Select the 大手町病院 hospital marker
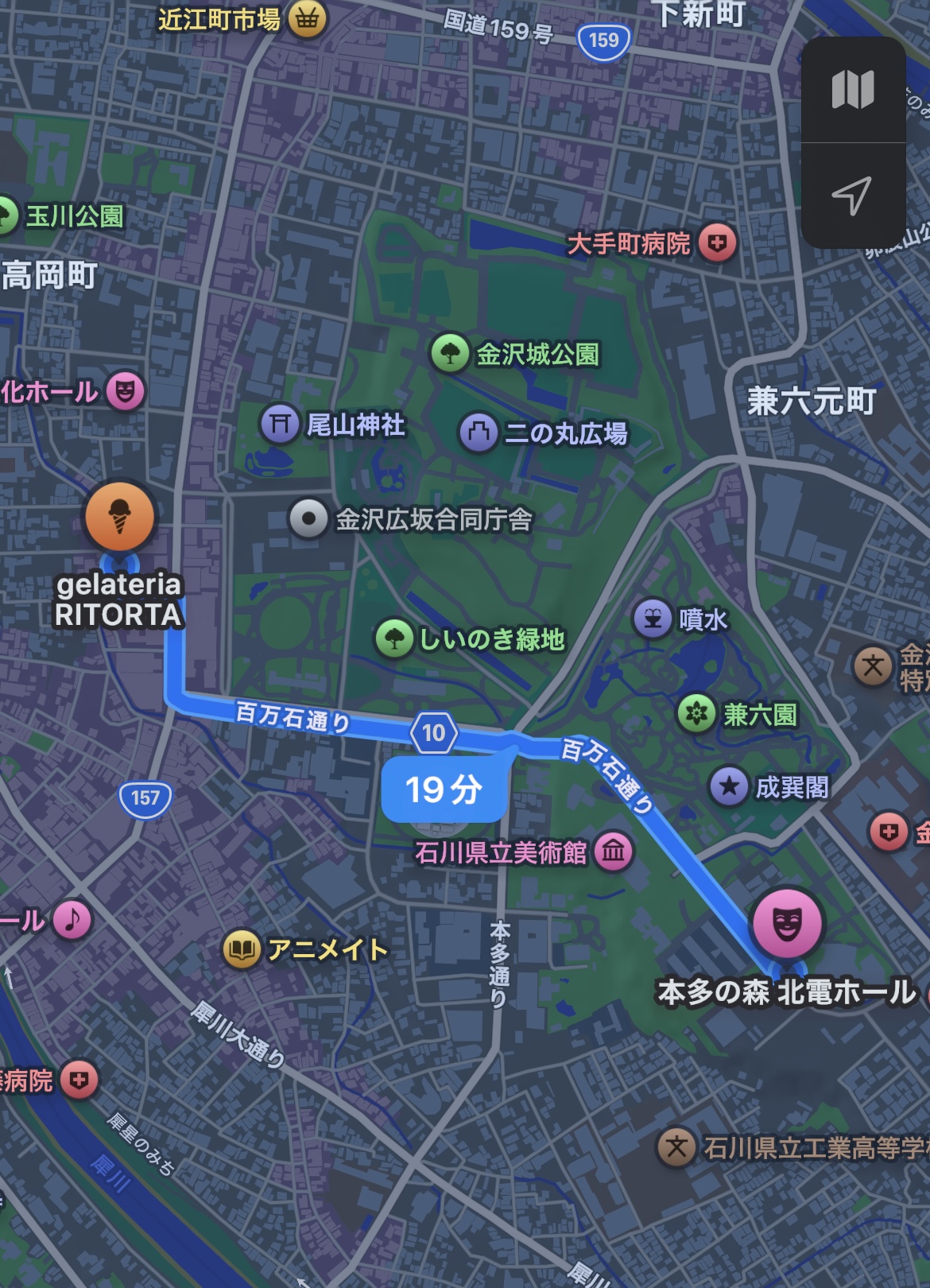The image size is (930, 1288). point(717,243)
